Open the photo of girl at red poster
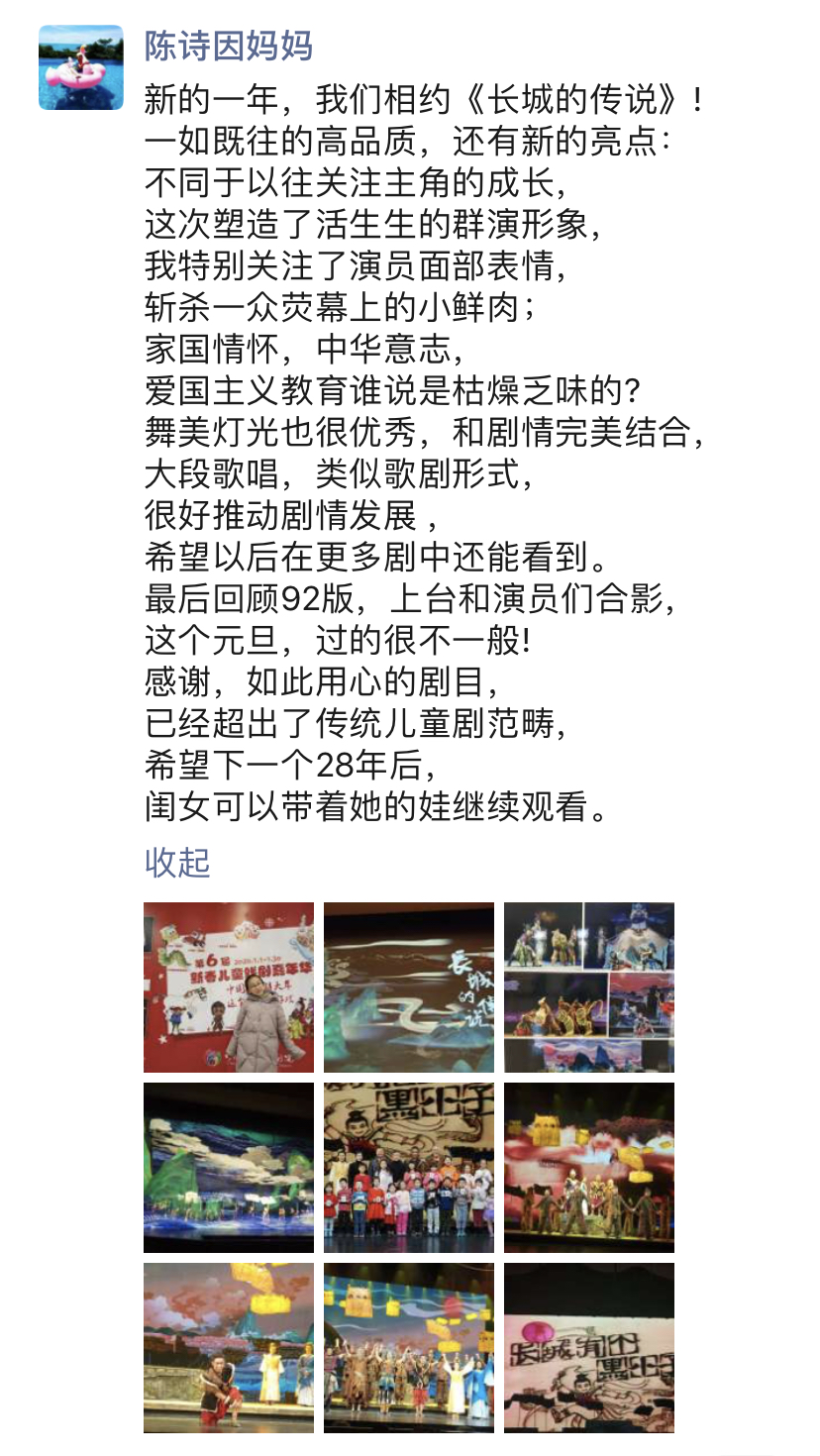Image resolution: width=820 pixels, height=1456 pixels. pos(229,987)
